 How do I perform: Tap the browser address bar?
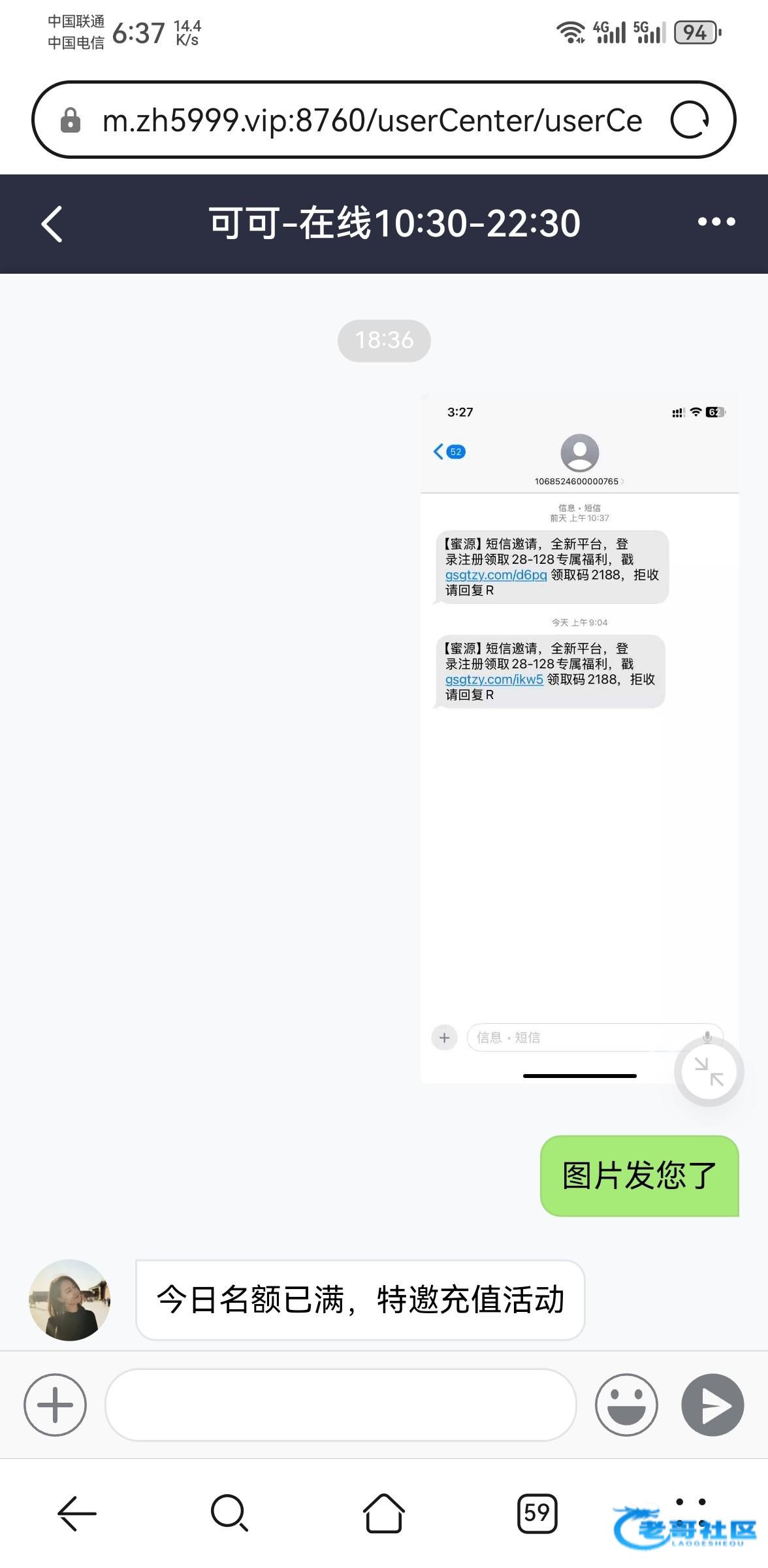point(372,120)
